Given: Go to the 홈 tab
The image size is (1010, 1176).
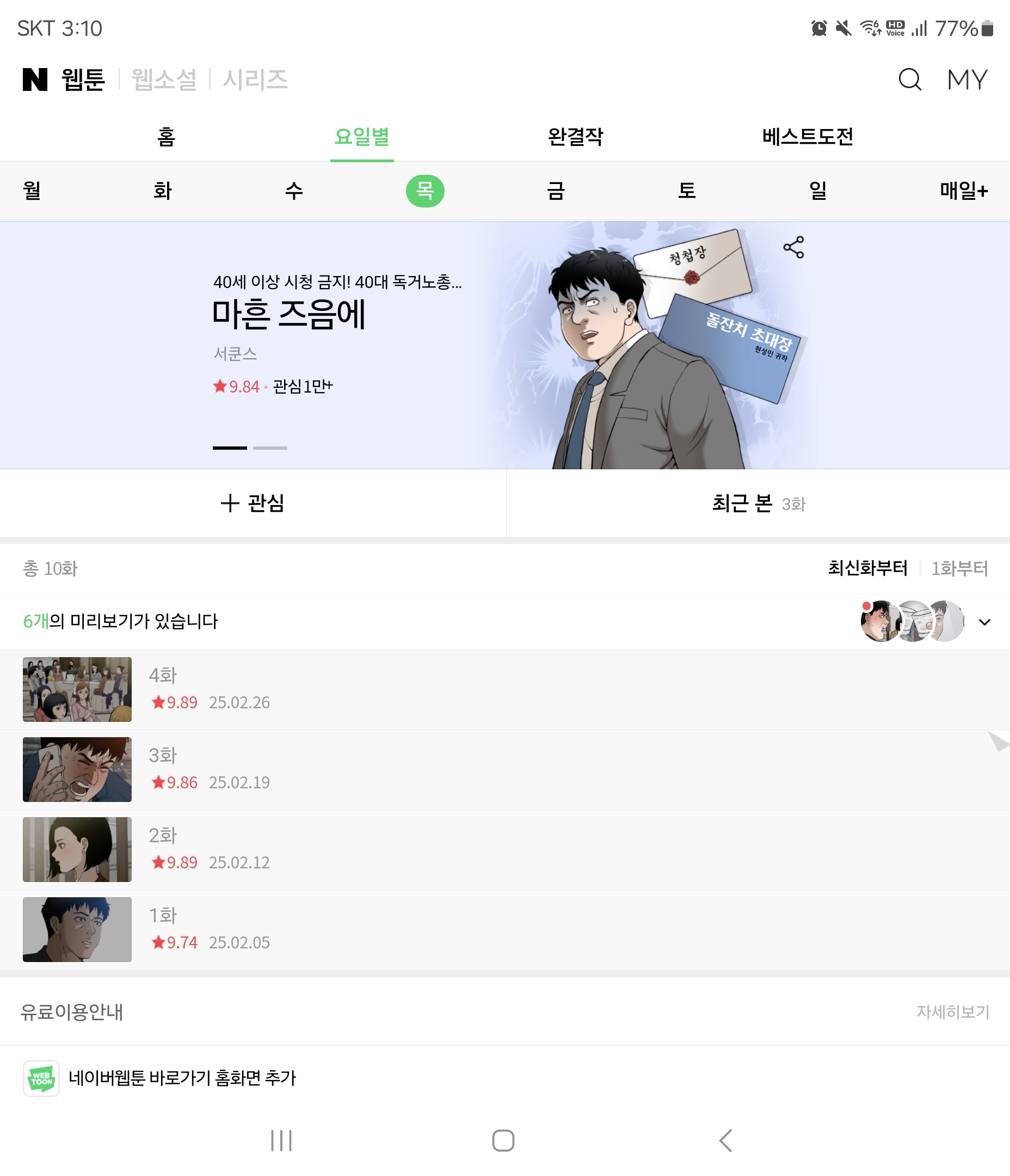Looking at the screenshot, I should [x=167, y=137].
